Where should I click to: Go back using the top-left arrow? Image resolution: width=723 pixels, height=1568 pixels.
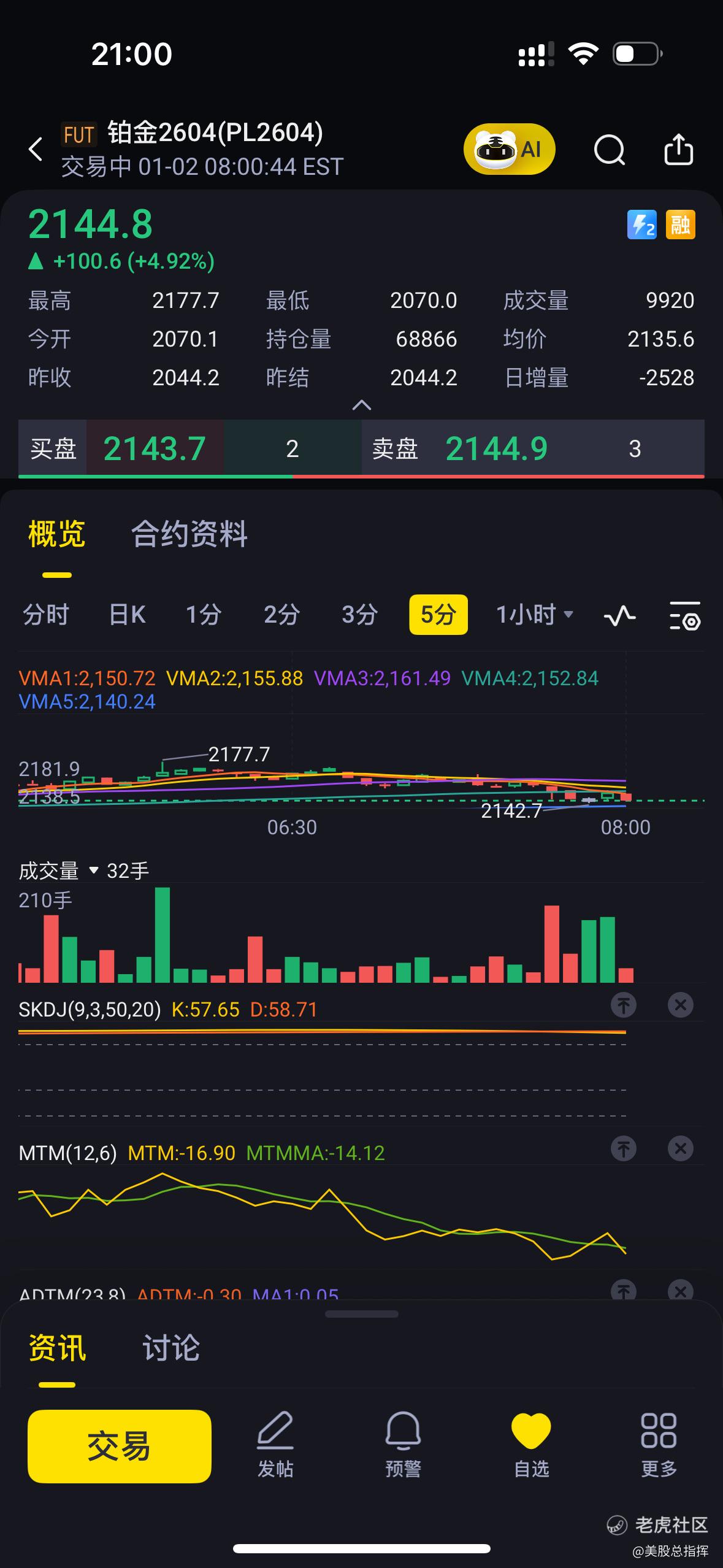36,149
